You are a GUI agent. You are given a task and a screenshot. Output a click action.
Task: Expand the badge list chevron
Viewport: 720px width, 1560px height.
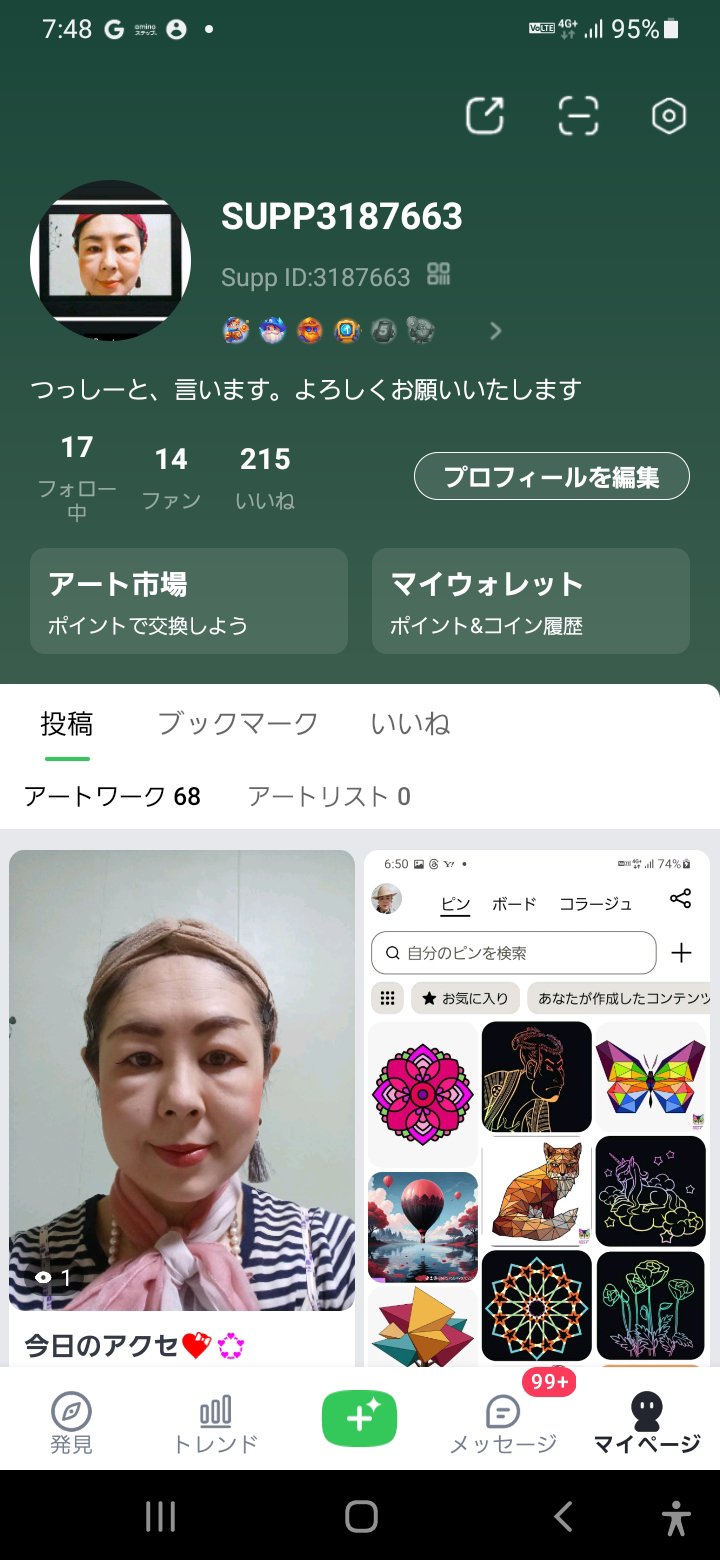[495, 330]
